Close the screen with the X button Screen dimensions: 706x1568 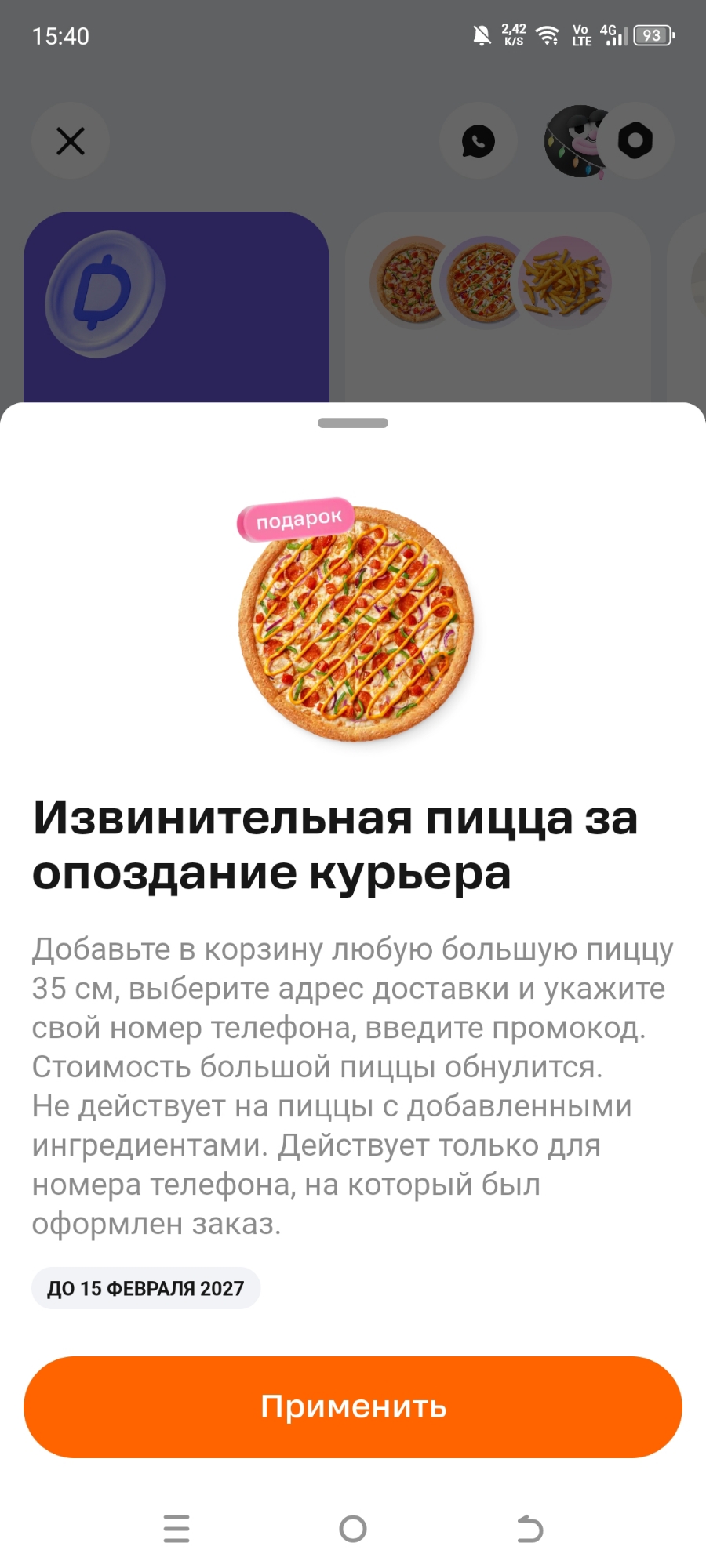click(71, 141)
